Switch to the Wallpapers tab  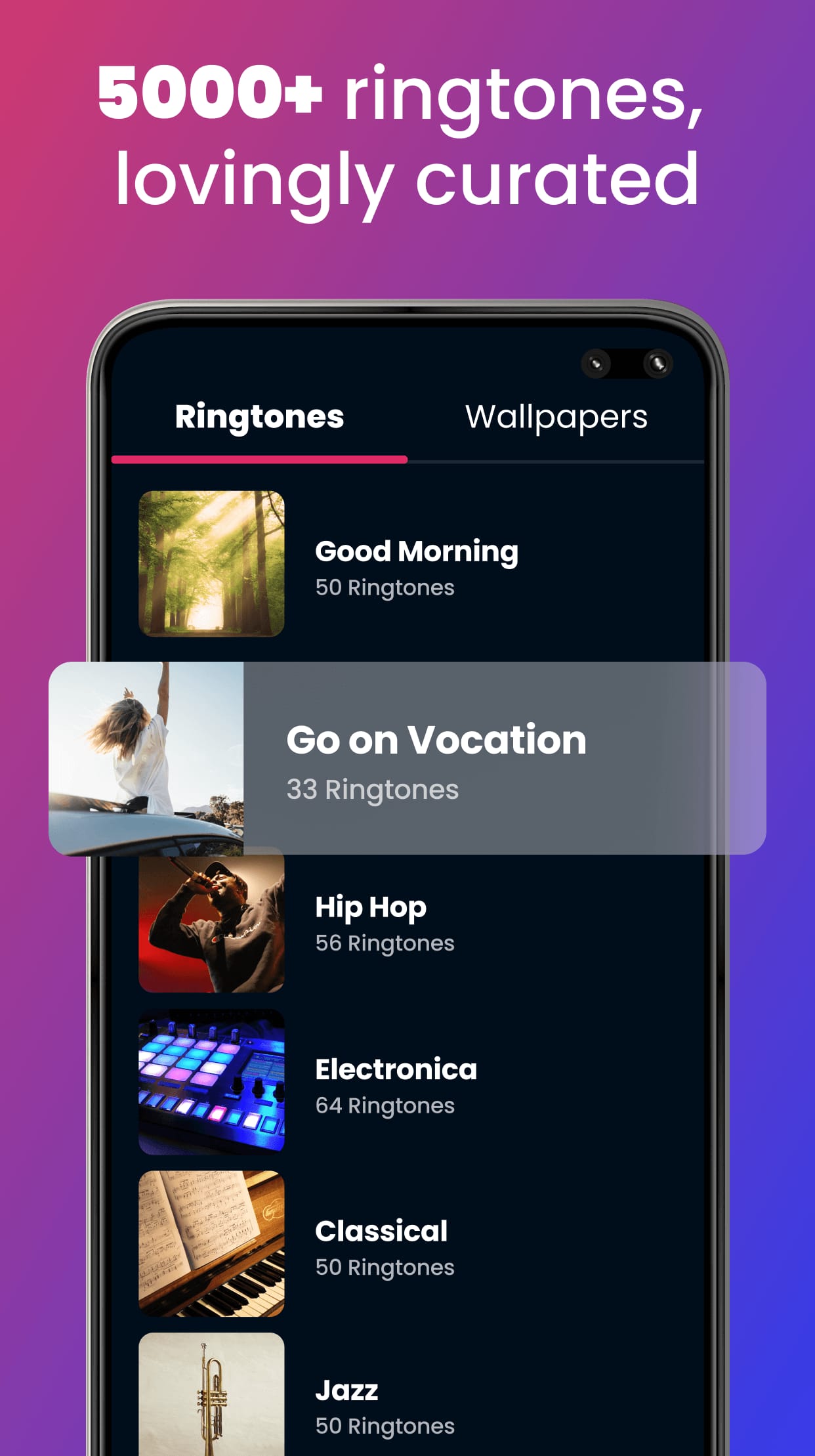click(x=556, y=416)
